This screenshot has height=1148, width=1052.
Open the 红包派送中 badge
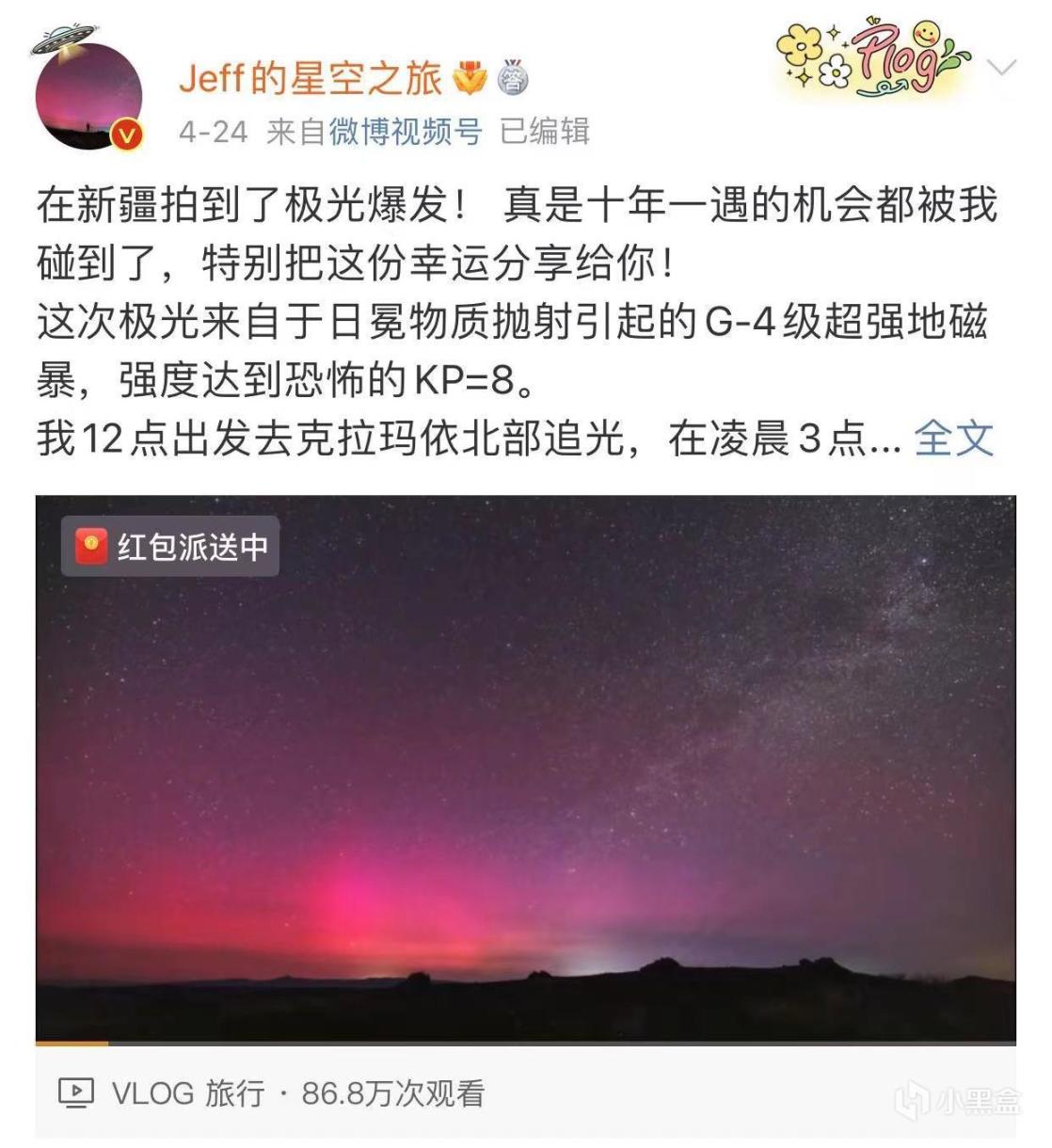pyautogui.click(x=170, y=547)
